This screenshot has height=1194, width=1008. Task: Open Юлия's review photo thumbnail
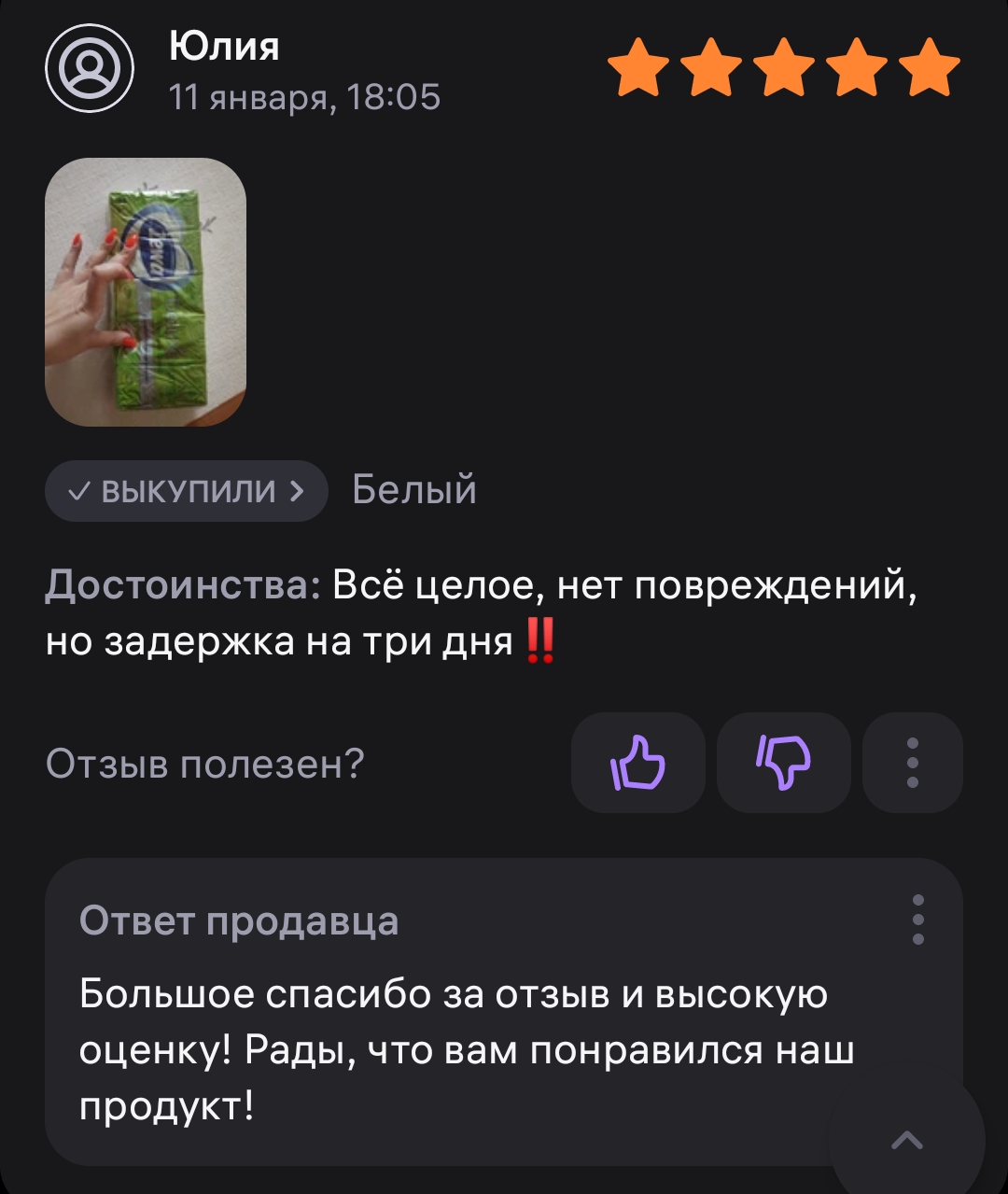pyautogui.click(x=146, y=291)
